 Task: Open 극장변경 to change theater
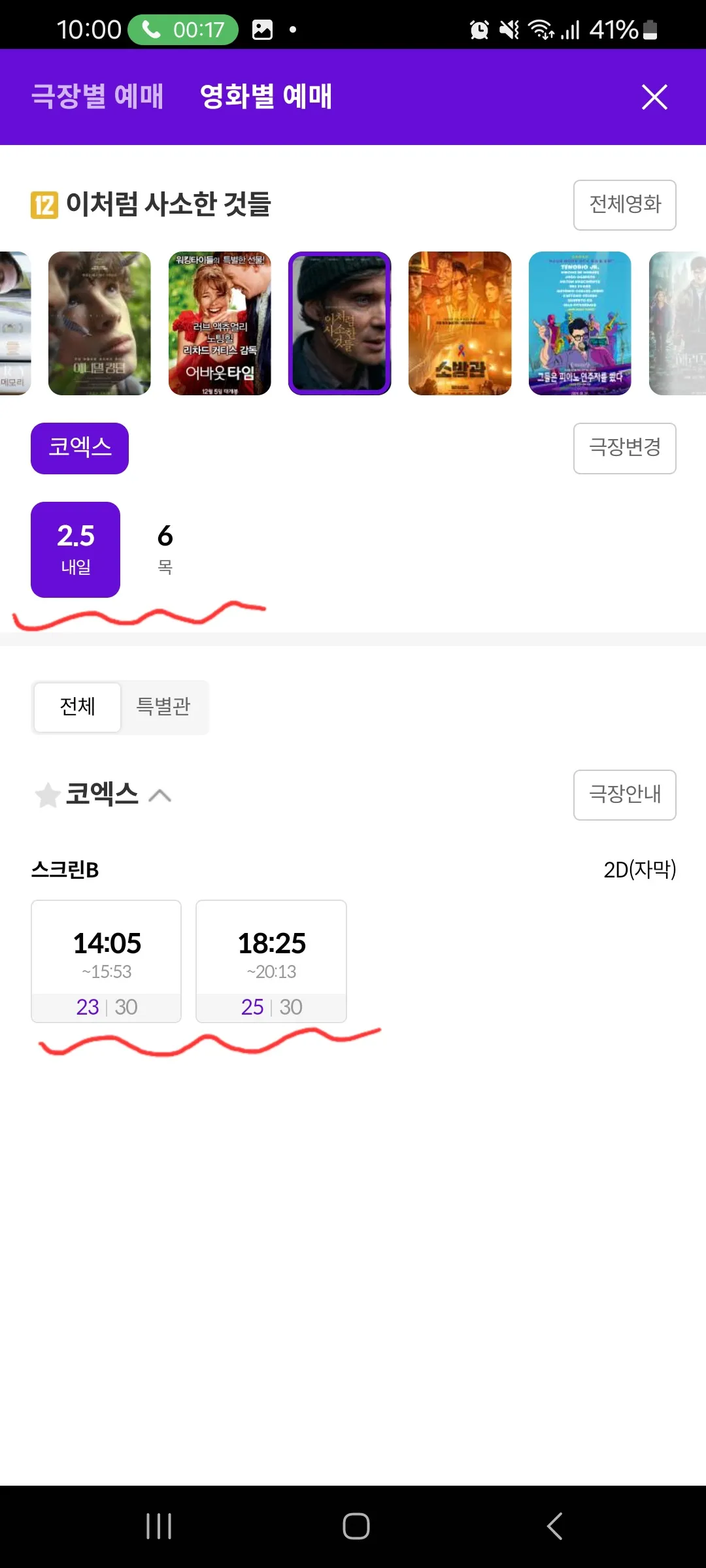coord(624,448)
